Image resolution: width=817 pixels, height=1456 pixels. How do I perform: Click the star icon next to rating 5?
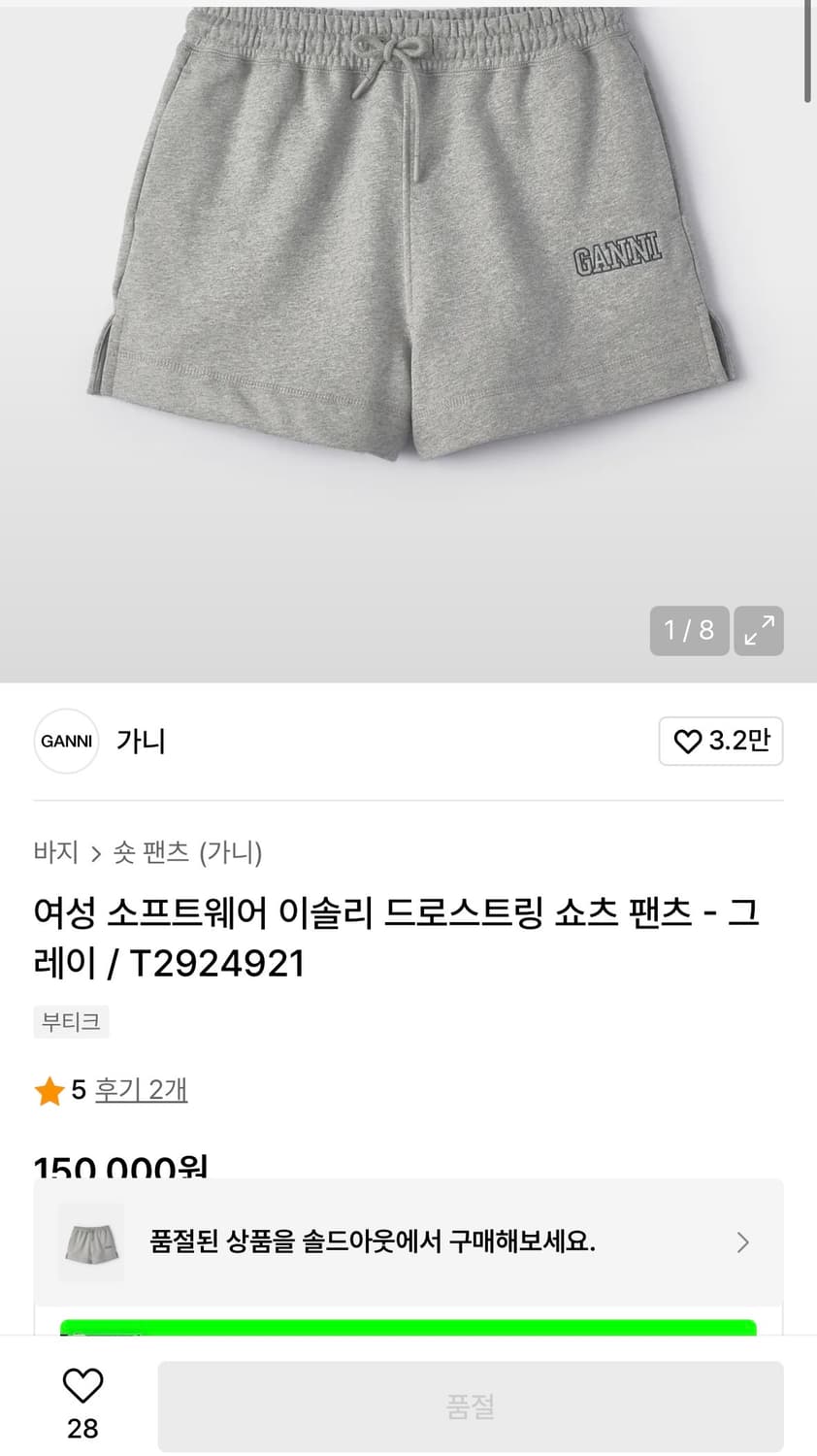point(49,1090)
